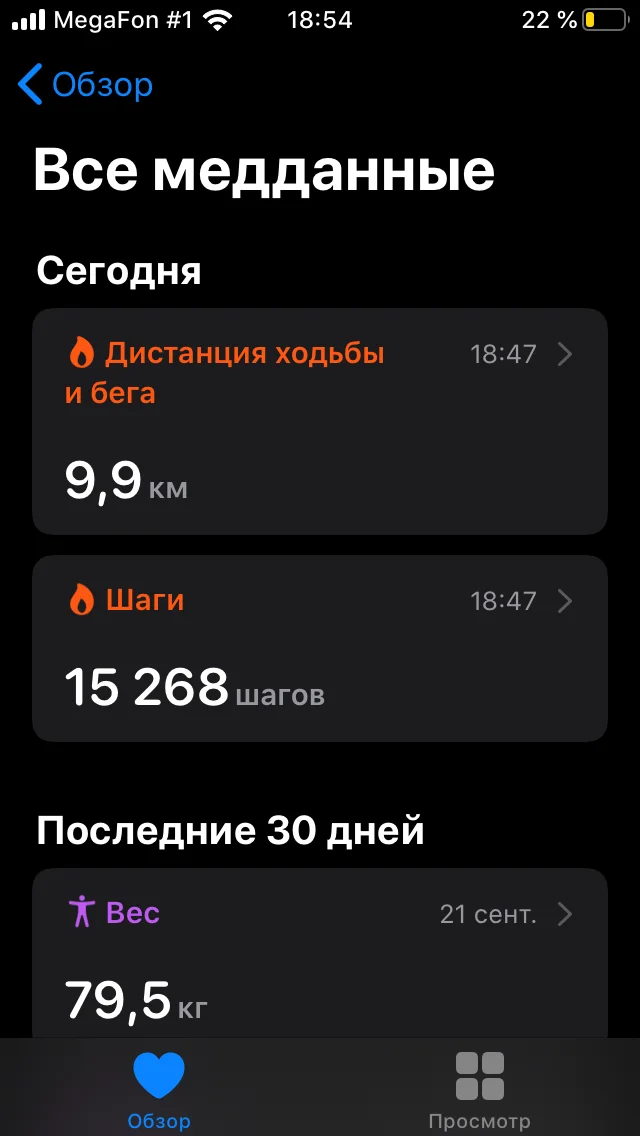
Task: Open the Шаги card
Action: [319, 648]
